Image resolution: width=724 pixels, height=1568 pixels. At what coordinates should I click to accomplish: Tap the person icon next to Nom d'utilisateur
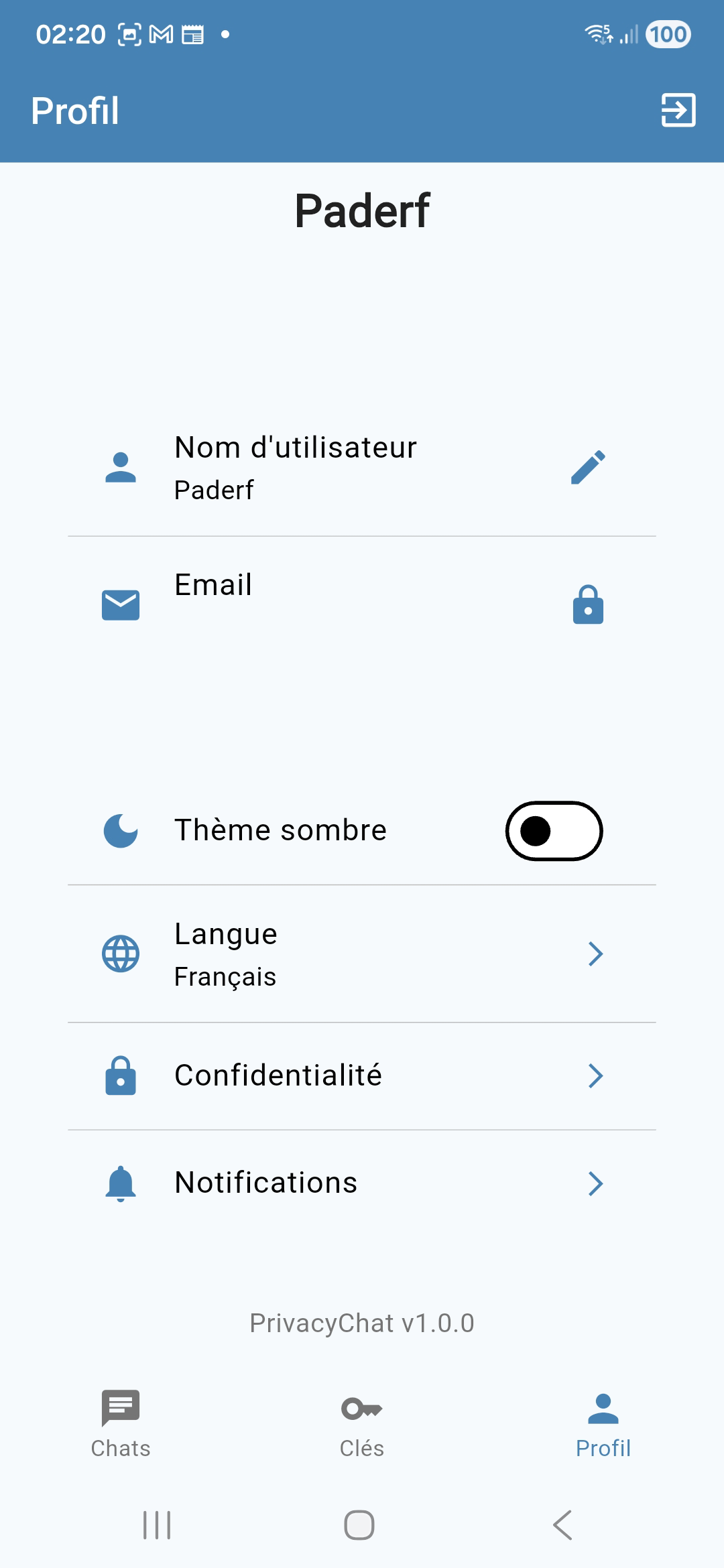tap(121, 467)
